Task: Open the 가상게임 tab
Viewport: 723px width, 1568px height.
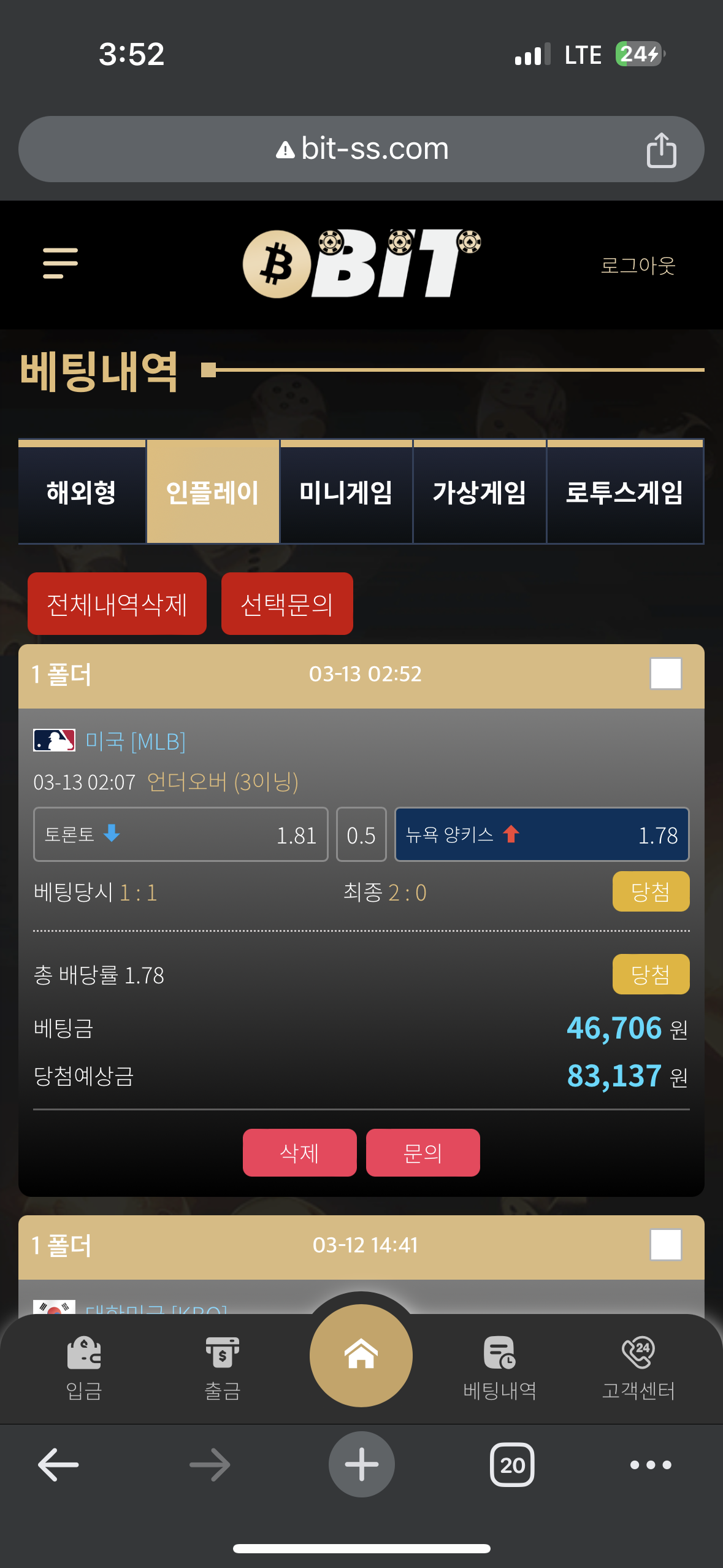Action: point(480,492)
